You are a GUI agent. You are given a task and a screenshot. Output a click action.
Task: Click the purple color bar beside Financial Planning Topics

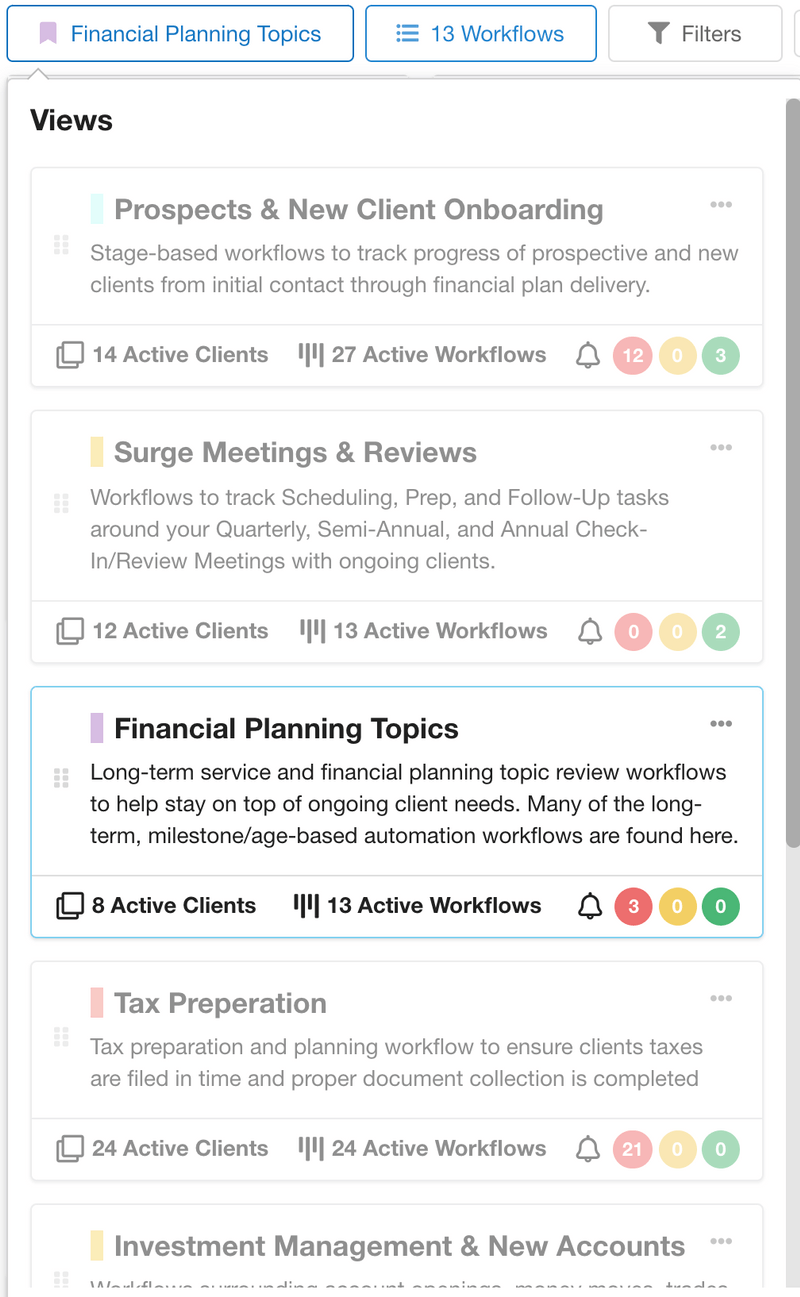[x=98, y=728]
